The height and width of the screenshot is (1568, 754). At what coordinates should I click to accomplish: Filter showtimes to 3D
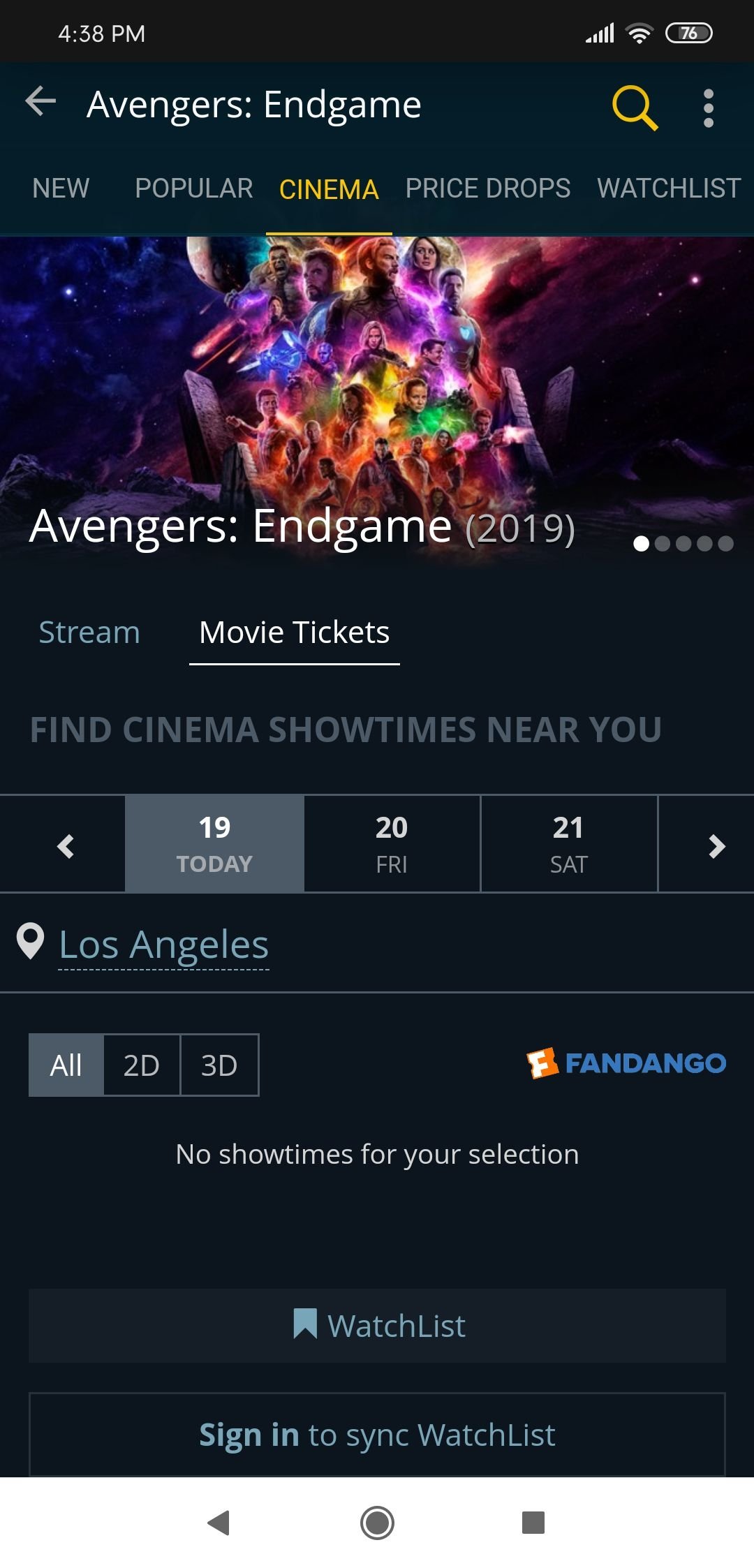pos(219,1065)
